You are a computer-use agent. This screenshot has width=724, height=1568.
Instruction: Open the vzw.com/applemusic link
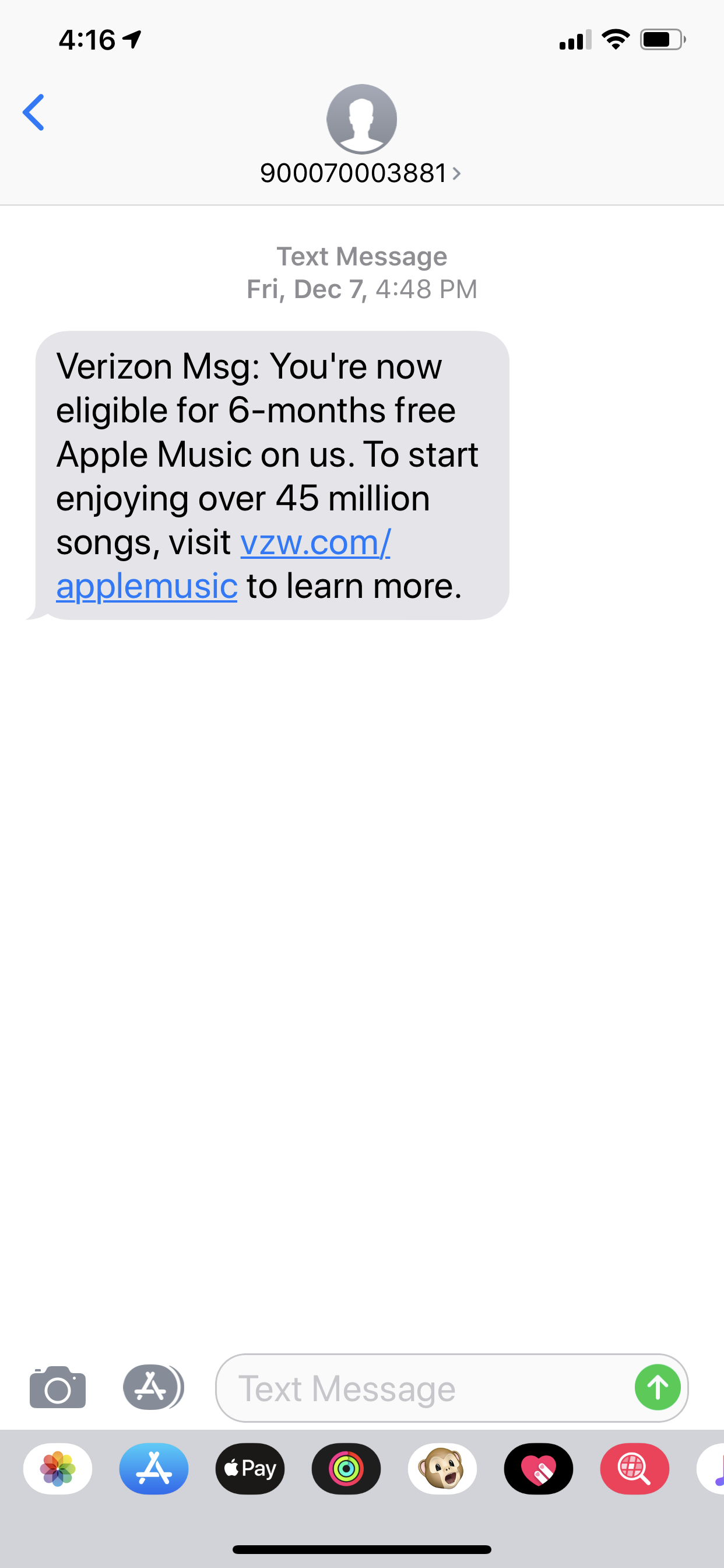click(x=223, y=563)
